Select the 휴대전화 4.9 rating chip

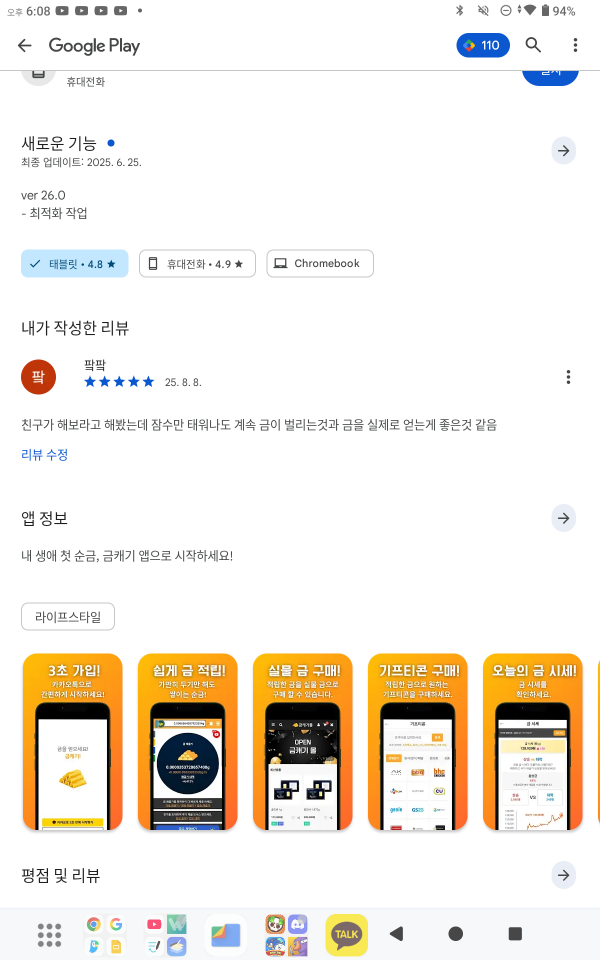pos(197,264)
